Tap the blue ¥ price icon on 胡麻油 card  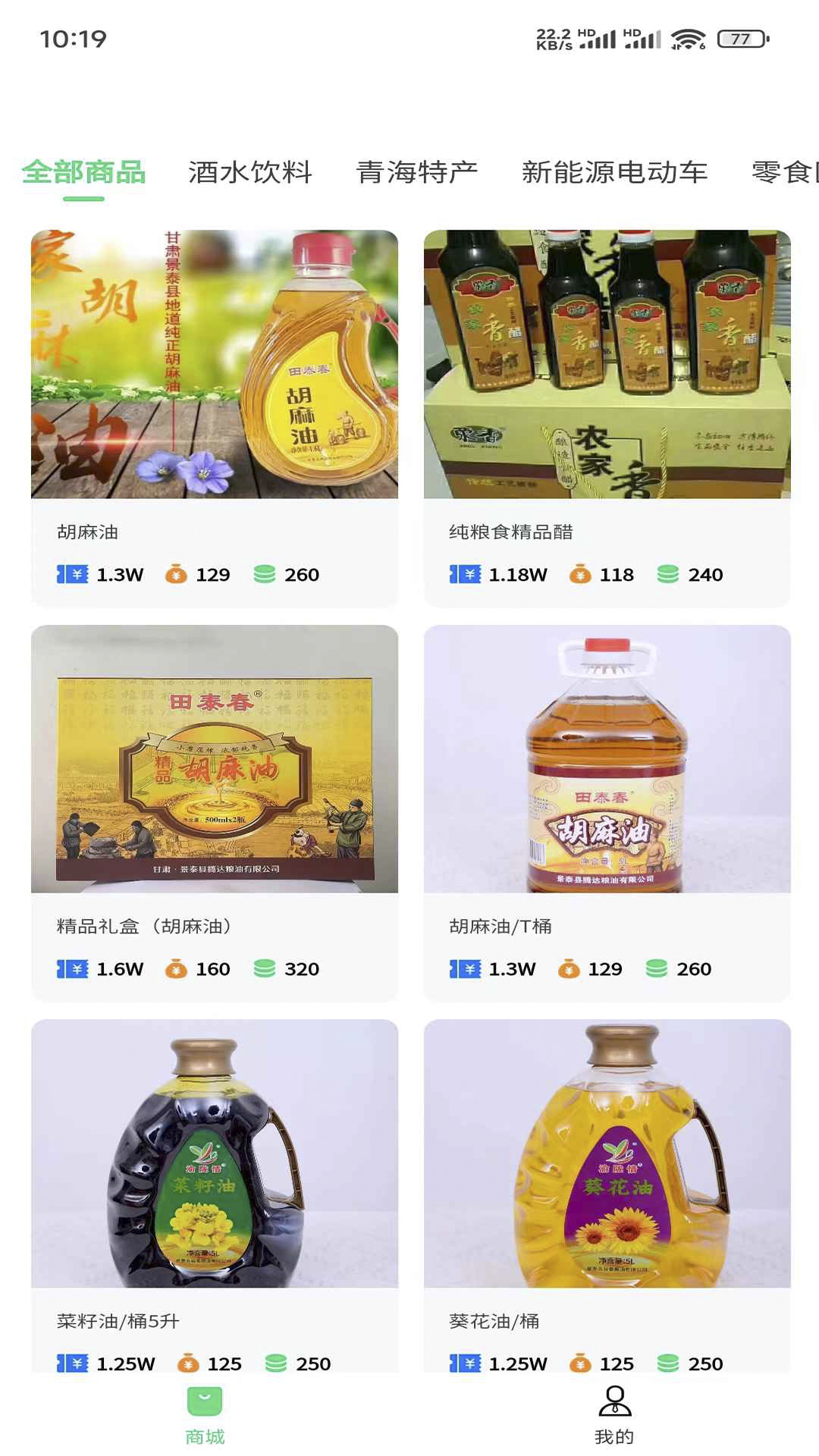click(x=71, y=575)
